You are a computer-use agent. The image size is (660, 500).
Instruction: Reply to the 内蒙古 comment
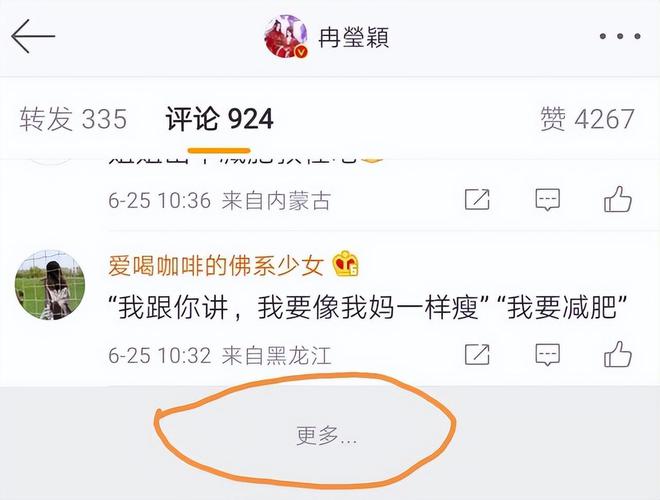547,199
